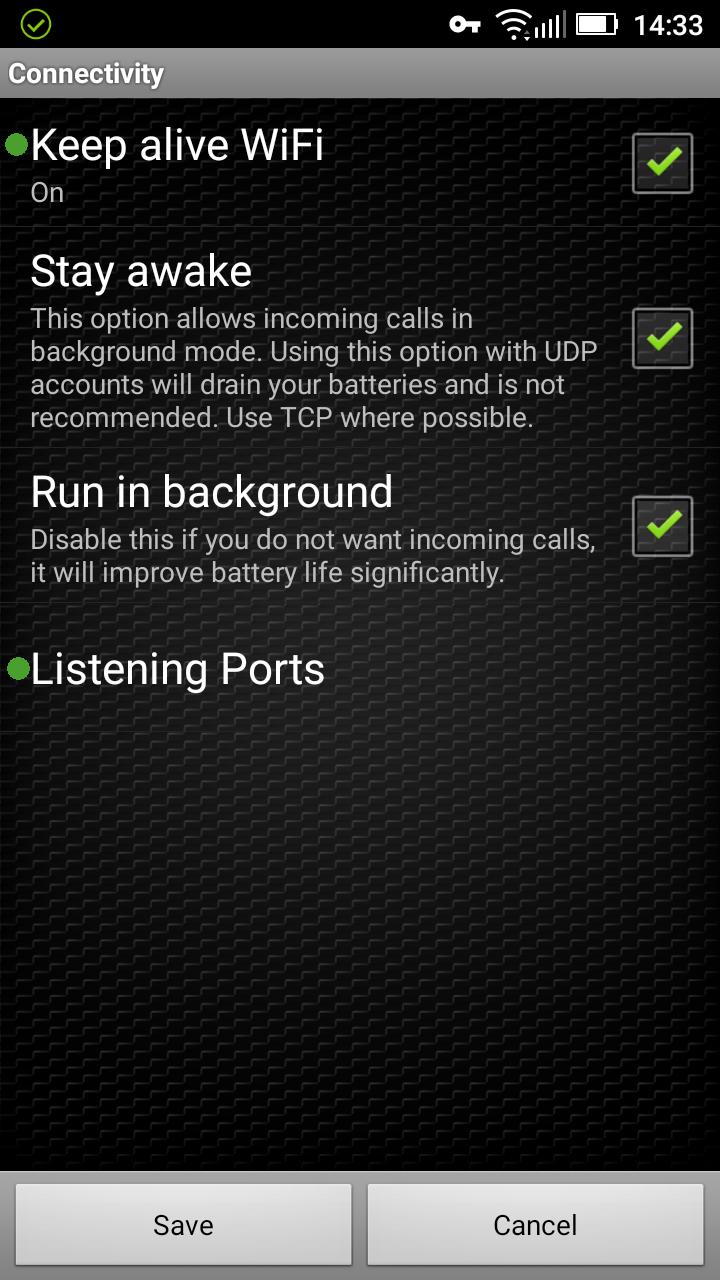720x1280 pixels.
Task: Open Listening Ports settings
Action: [178, 670]
